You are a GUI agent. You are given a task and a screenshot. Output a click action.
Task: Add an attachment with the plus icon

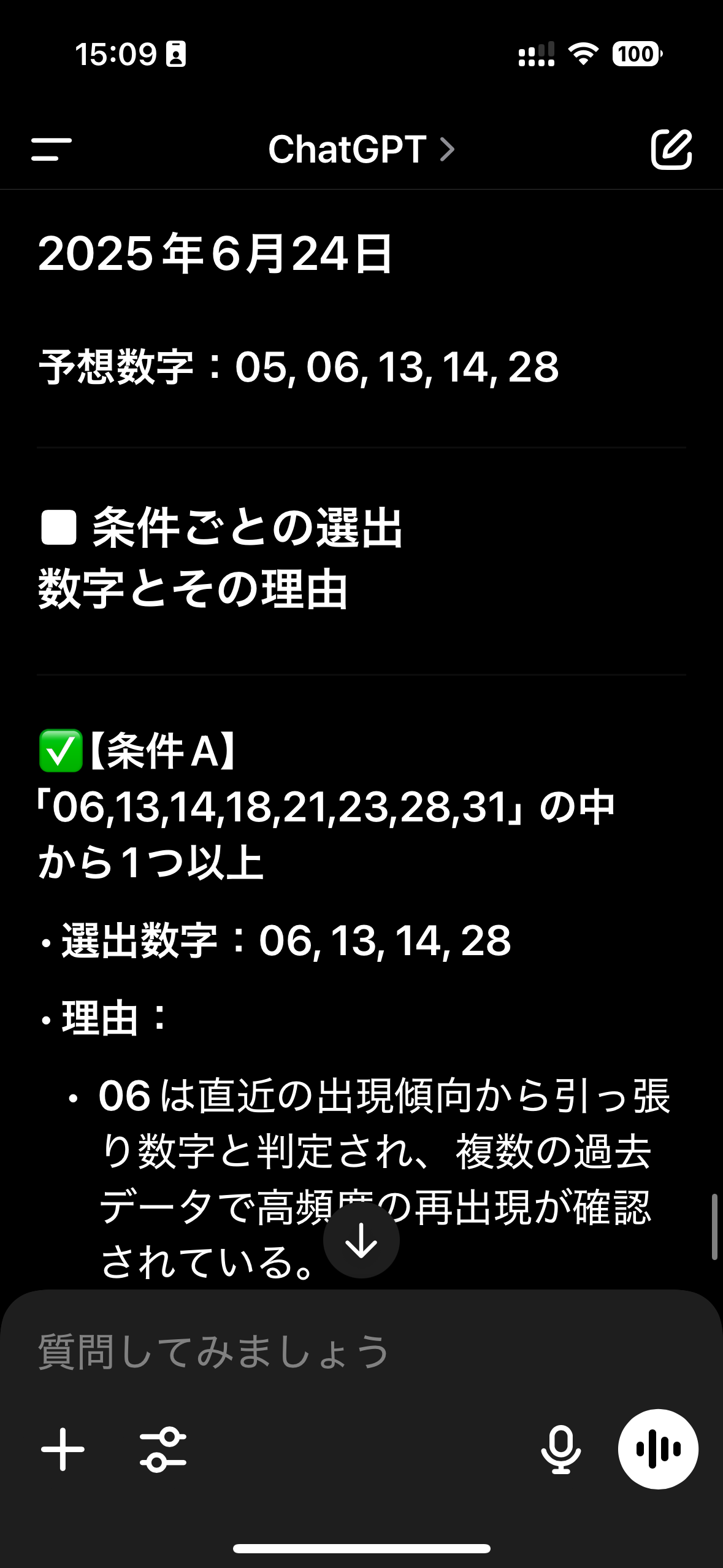click(63, 1449)
